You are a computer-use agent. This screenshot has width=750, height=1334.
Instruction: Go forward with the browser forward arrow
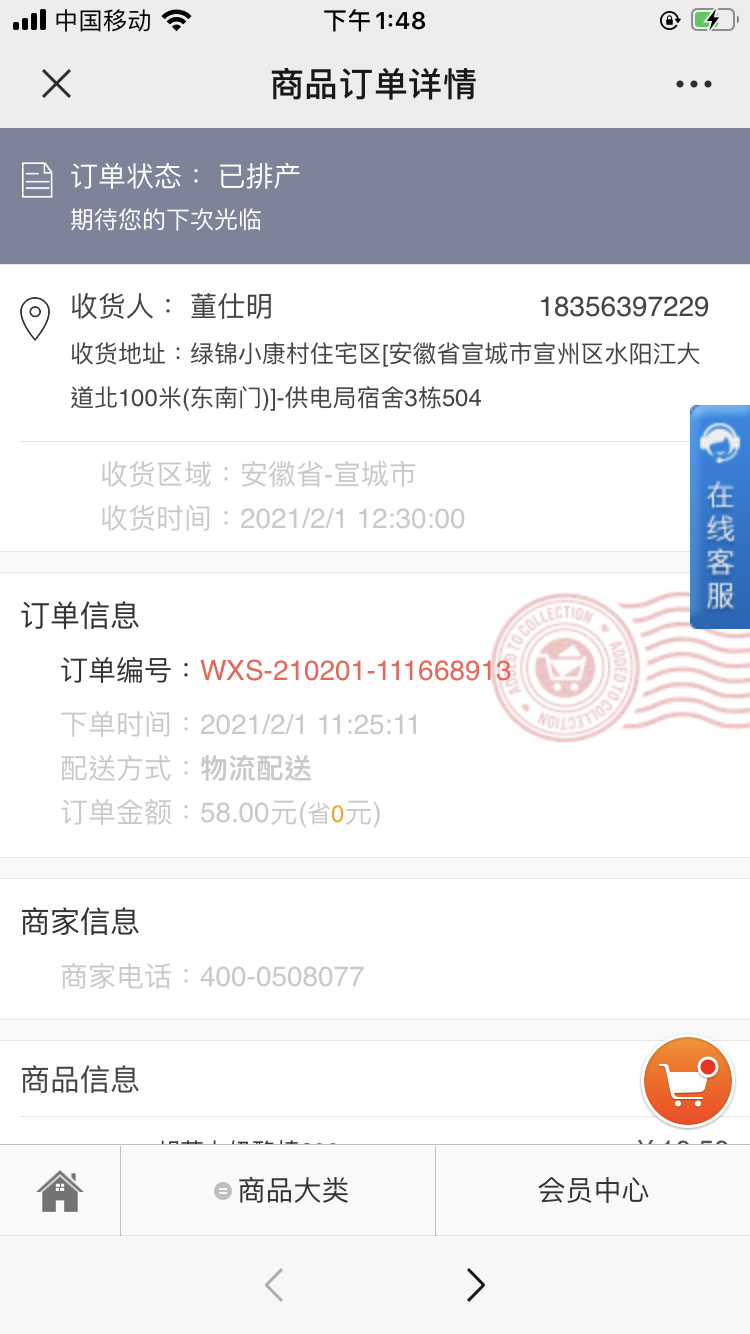click(x=476, y=1285)
